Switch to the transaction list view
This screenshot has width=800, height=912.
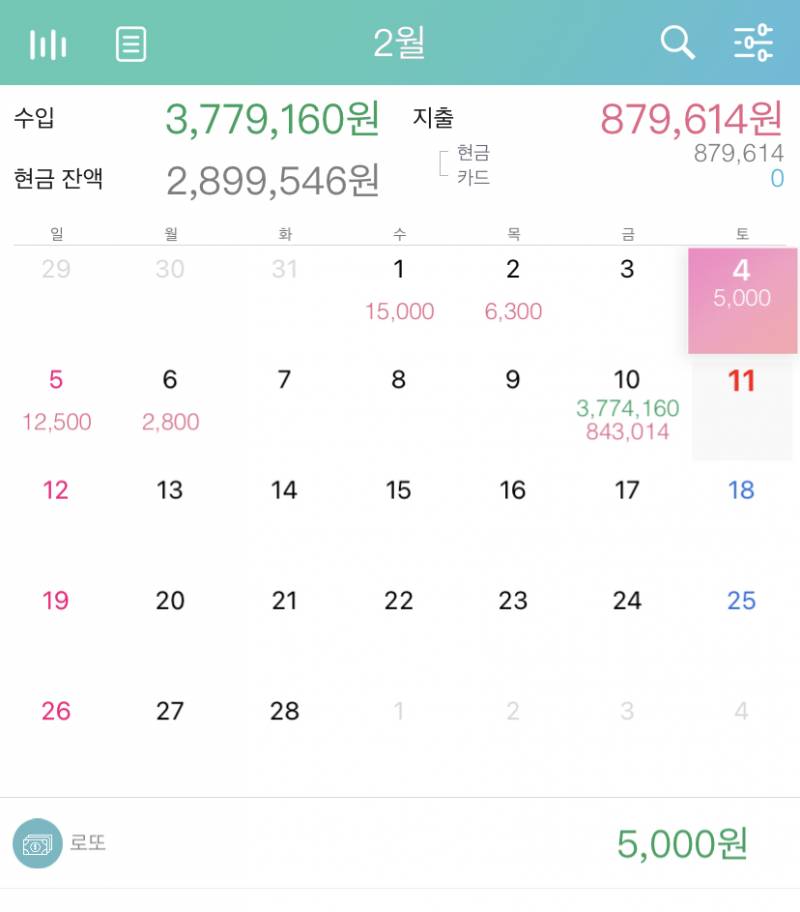pos(130,43)
